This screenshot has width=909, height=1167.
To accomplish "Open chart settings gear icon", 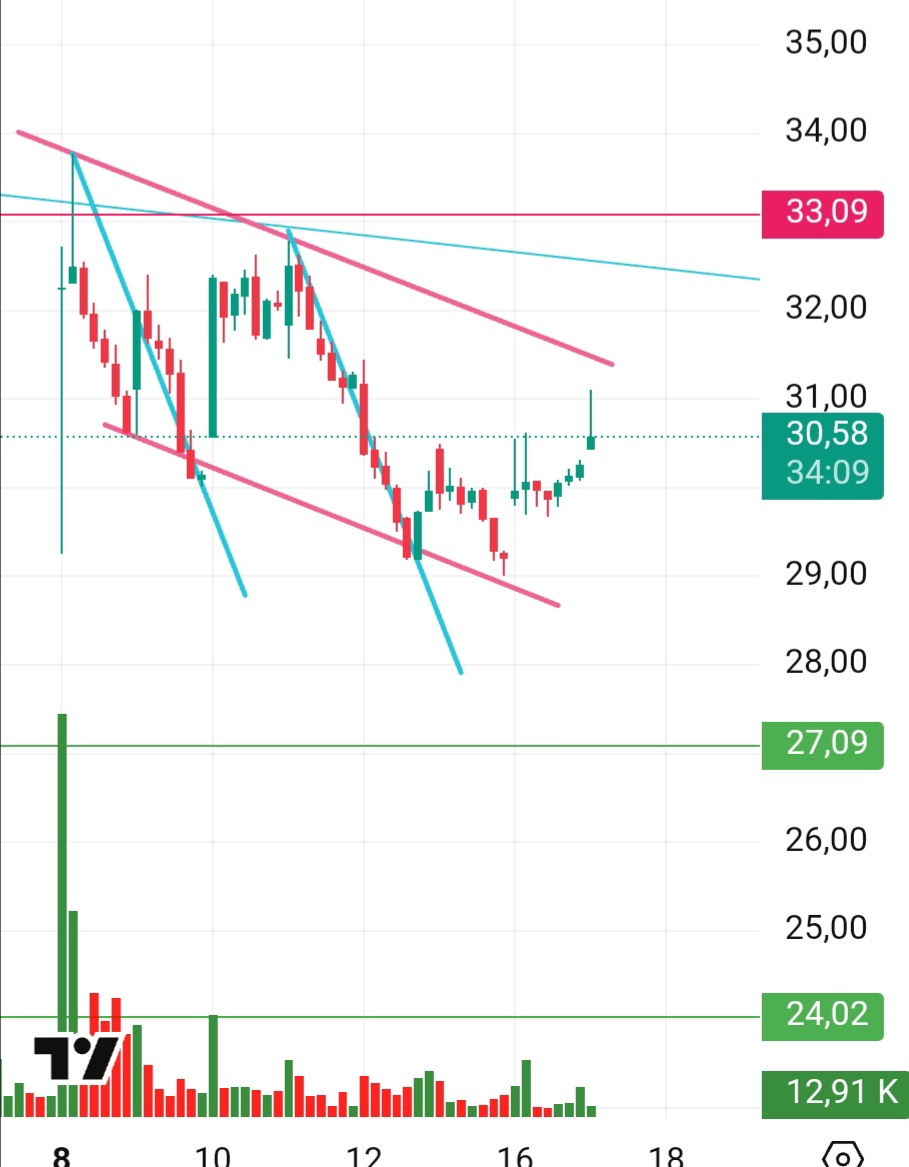I will coord(842,1156).
